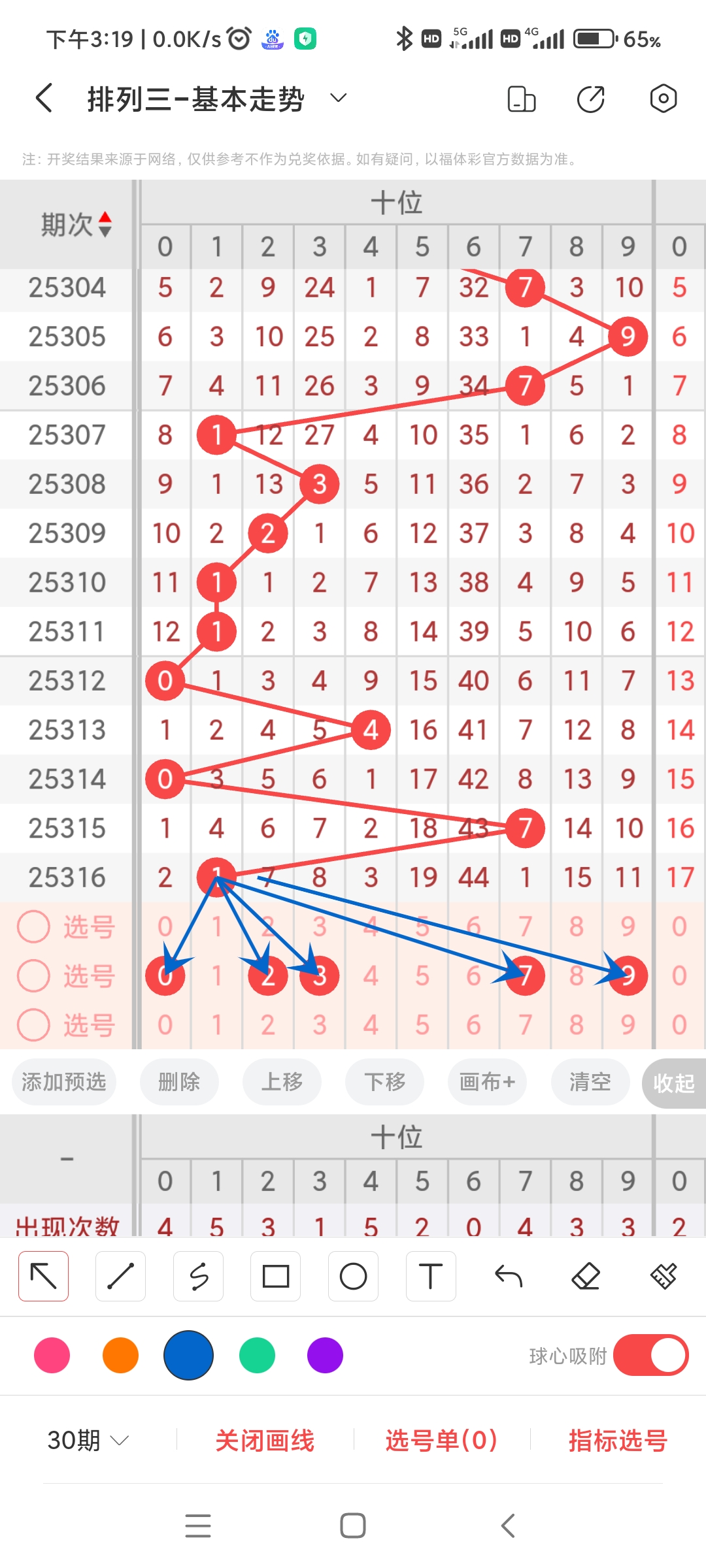This screenshot has height=1568, width=706.
Task: Undo the last drawn annotation
Action: click(x=509, y=1276)
